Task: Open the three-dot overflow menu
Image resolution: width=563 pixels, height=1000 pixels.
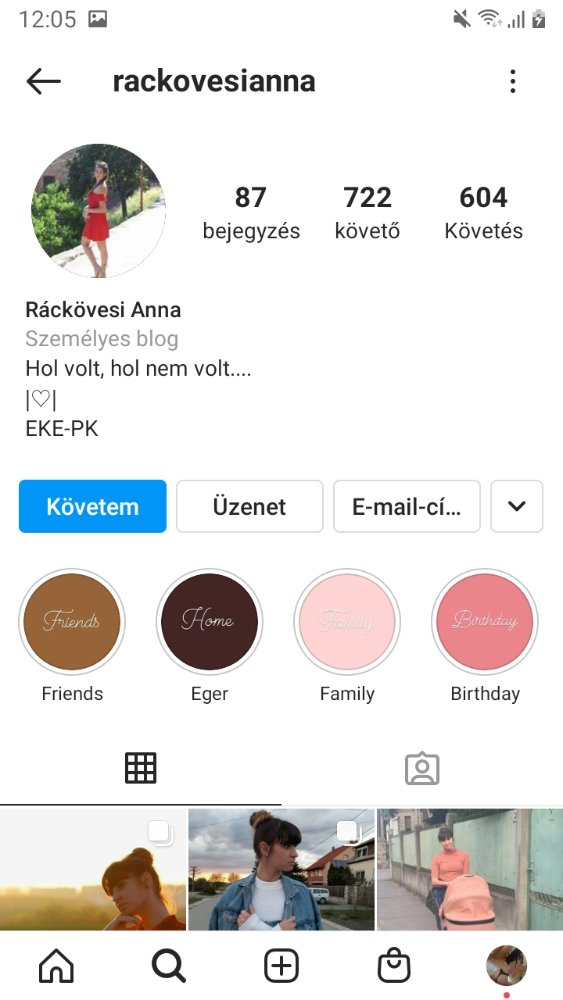Action: point(513,82)
